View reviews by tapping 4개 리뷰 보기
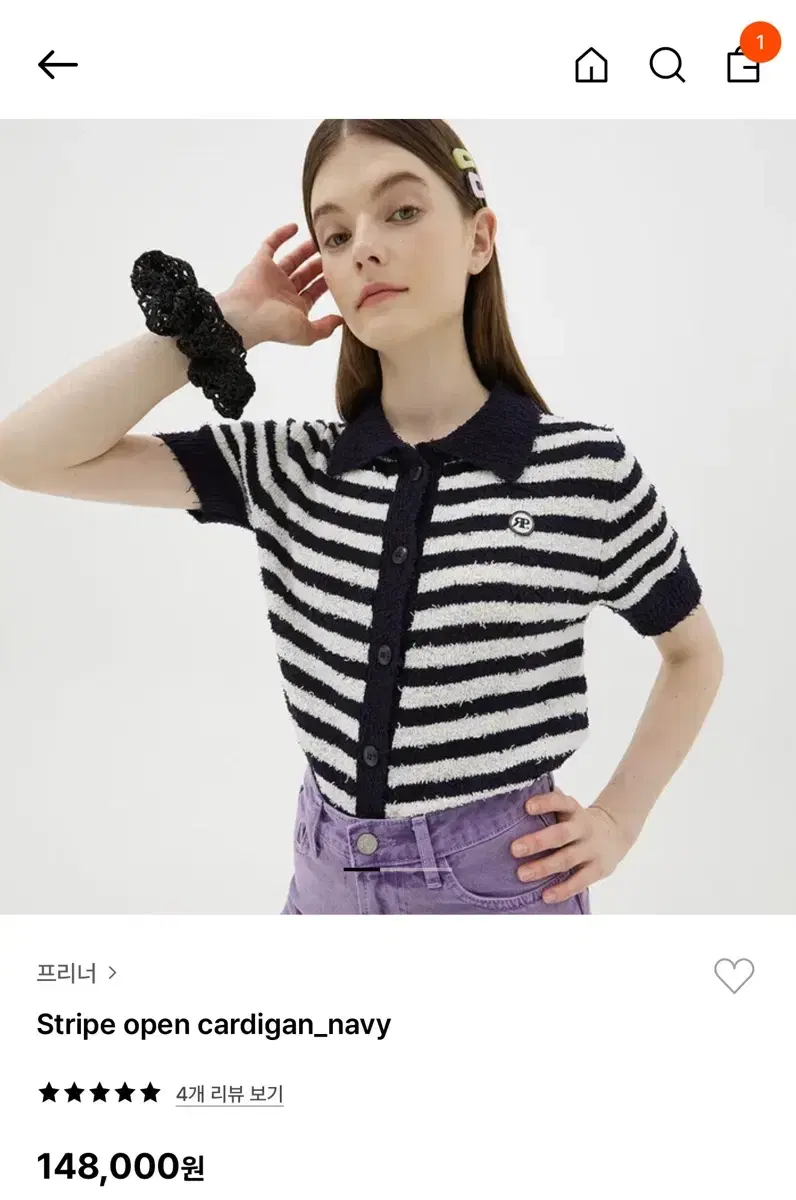The image size is (796, 1200). [228, 1092]
